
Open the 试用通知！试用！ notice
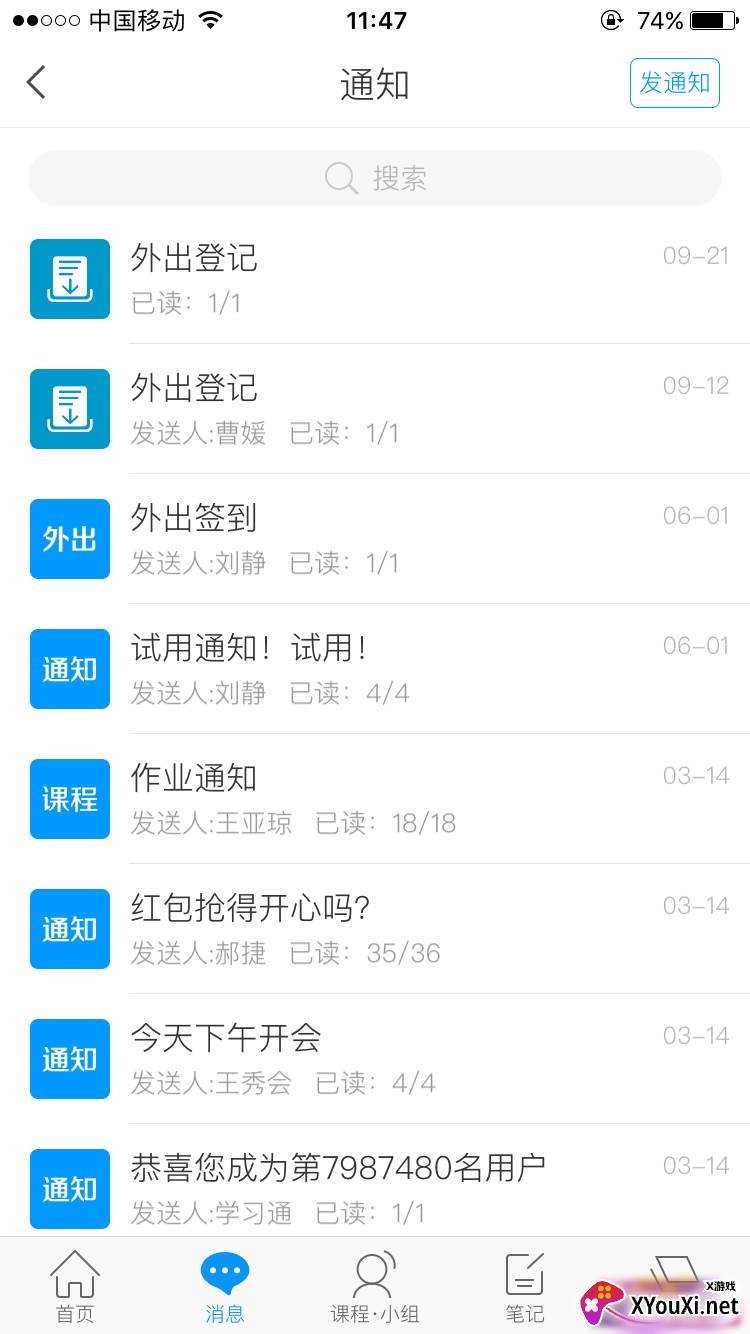point(390,669)
